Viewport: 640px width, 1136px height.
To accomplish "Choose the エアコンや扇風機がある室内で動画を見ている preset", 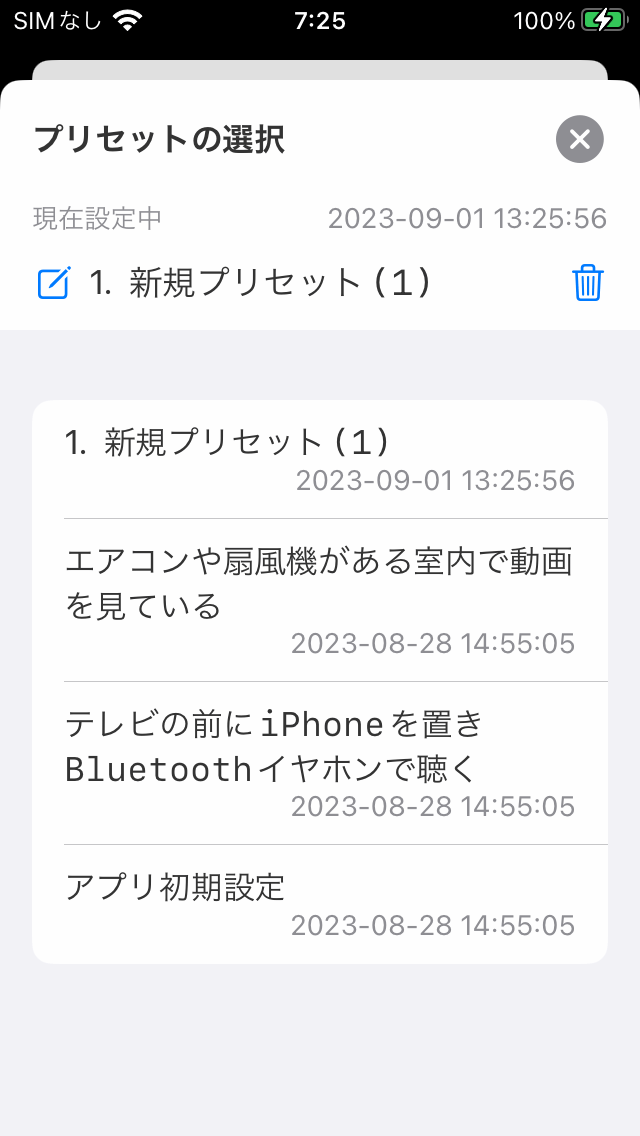I will pos(320,600).
